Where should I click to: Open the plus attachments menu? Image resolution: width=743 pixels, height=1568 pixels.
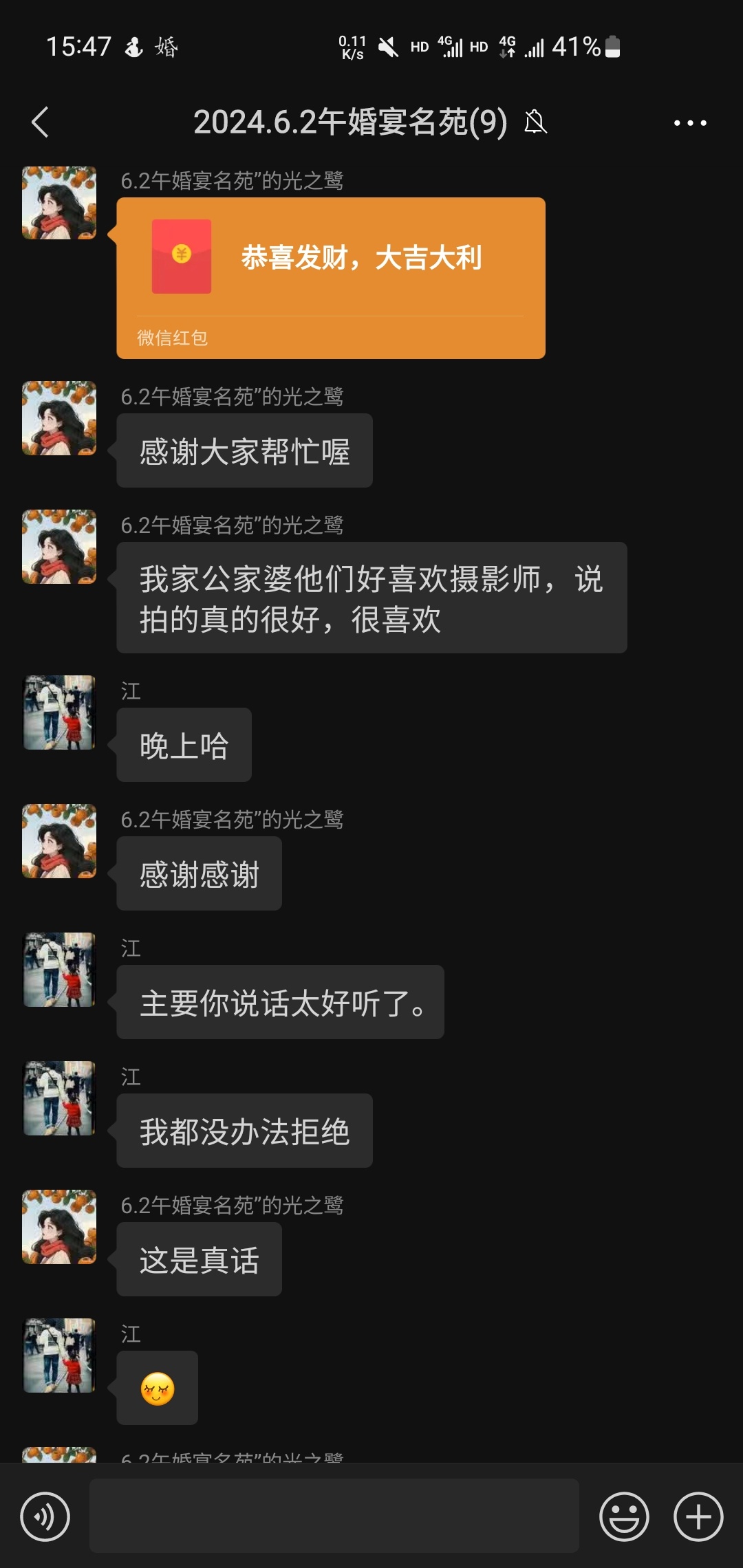coord(698,1516)
